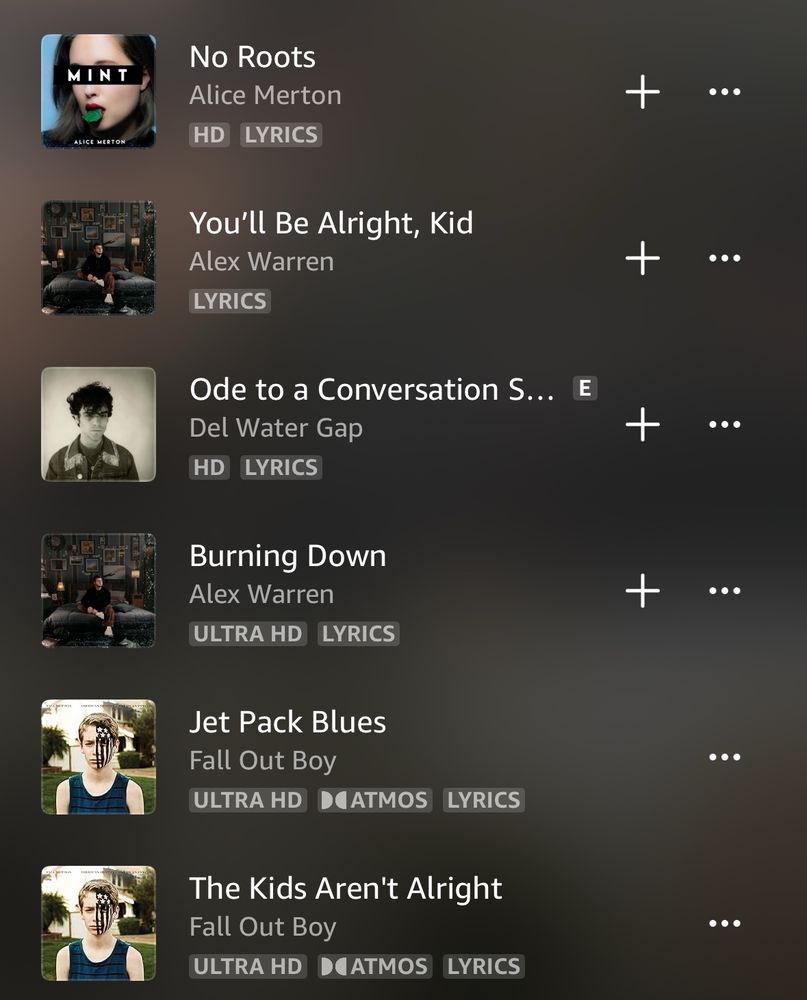The width and height of the screenshot is (807, 1000).
Task: Add "Burning Down" using the plus icon
Action: pyautogui.click(x=641, y=591)
